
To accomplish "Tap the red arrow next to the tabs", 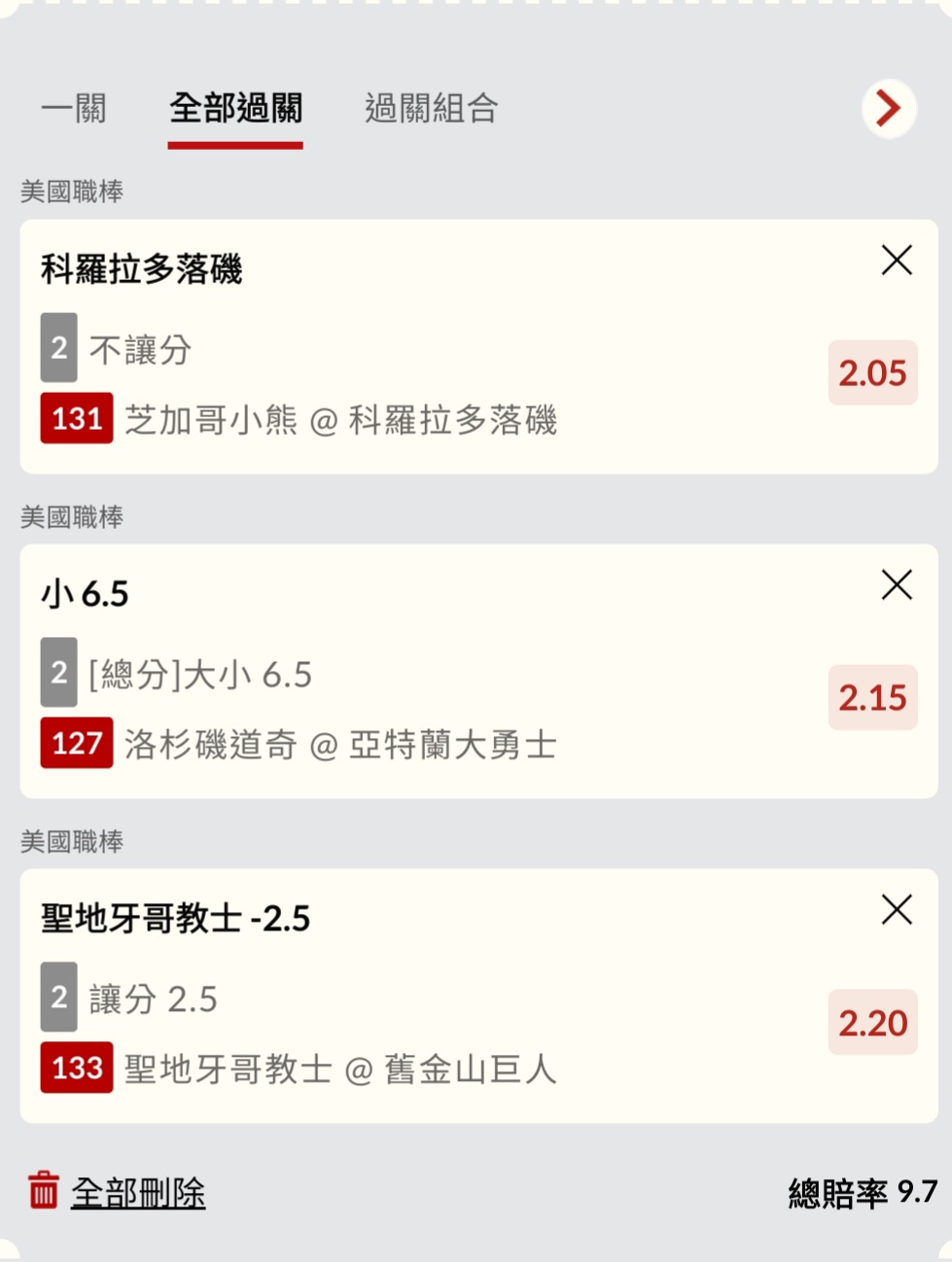I will (x=888, y=108).
